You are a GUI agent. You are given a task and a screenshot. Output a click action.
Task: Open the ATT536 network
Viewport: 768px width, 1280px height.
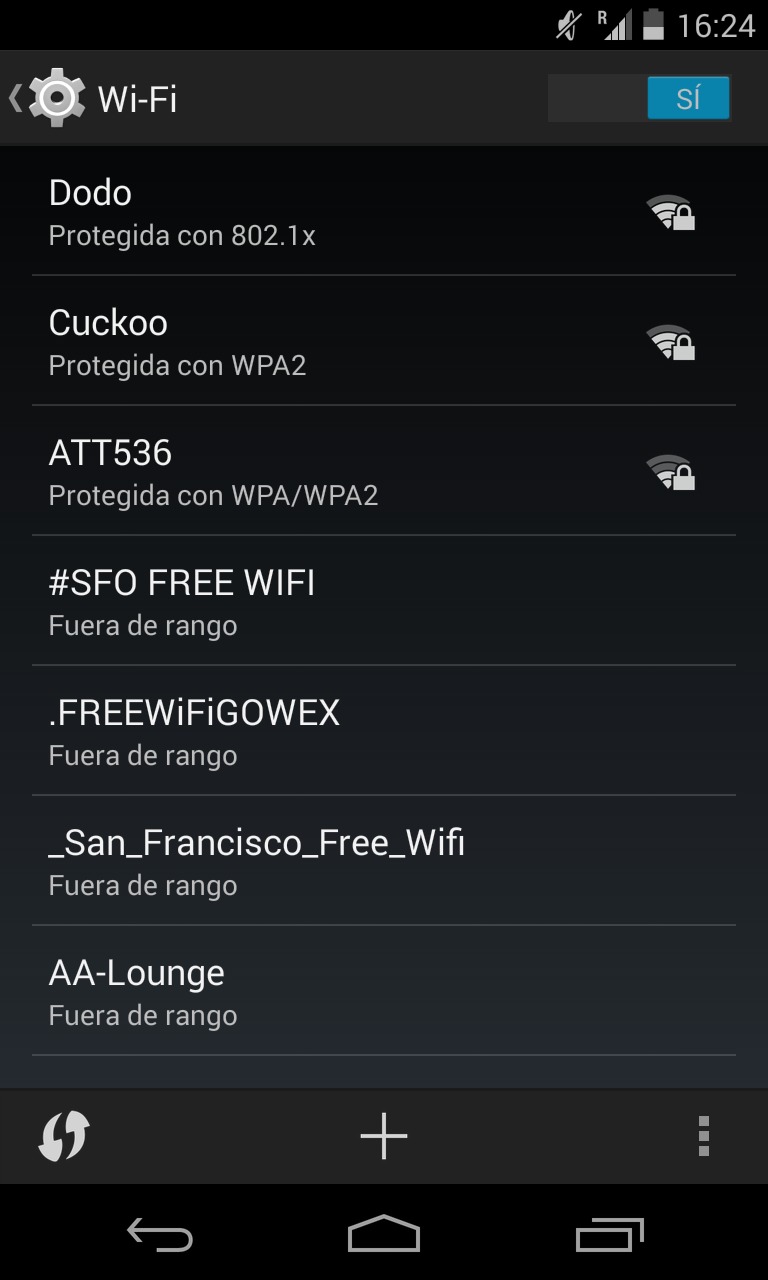click(x=384, y=471)
